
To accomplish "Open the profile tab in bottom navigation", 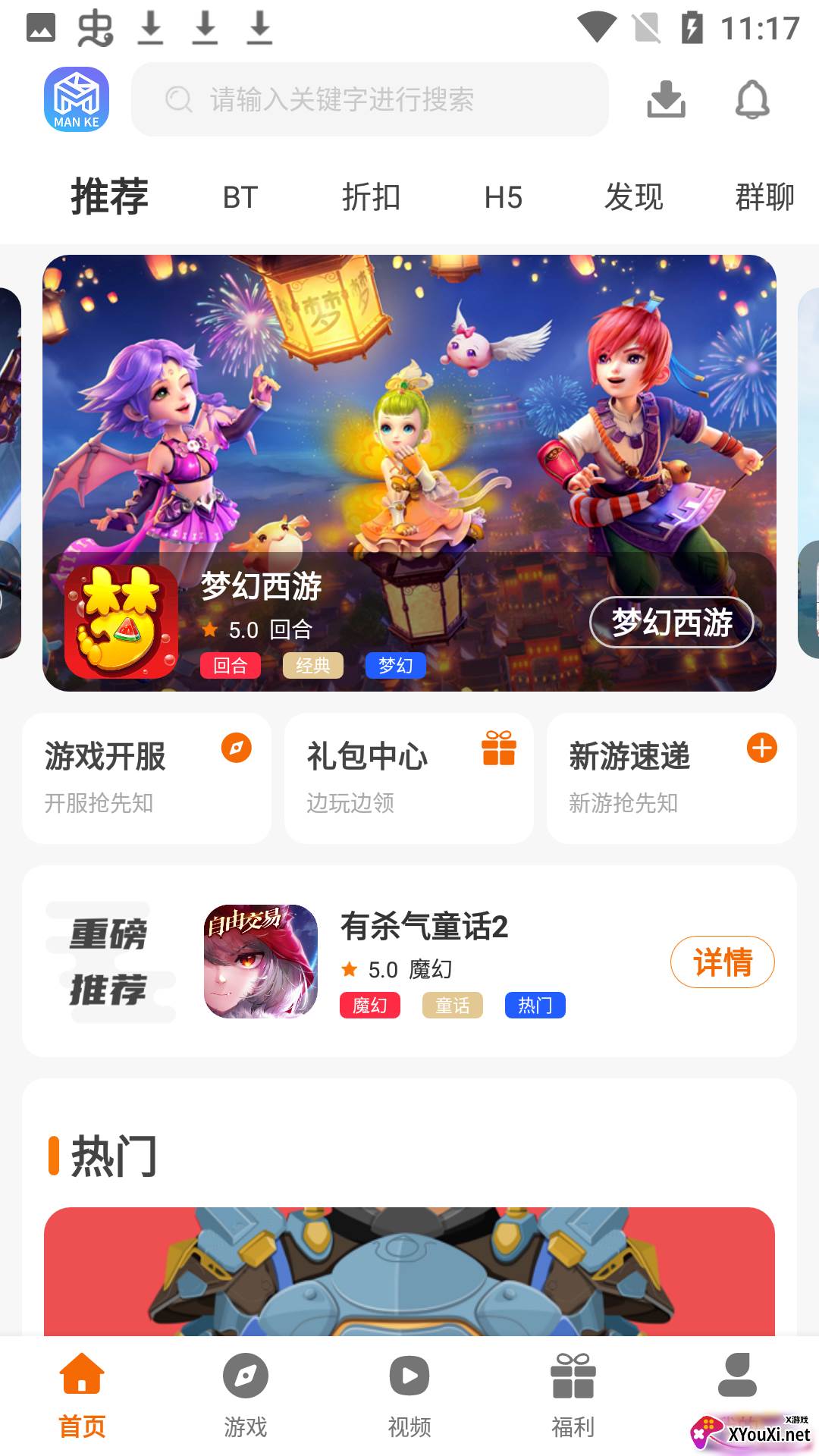I will 737,1376.
